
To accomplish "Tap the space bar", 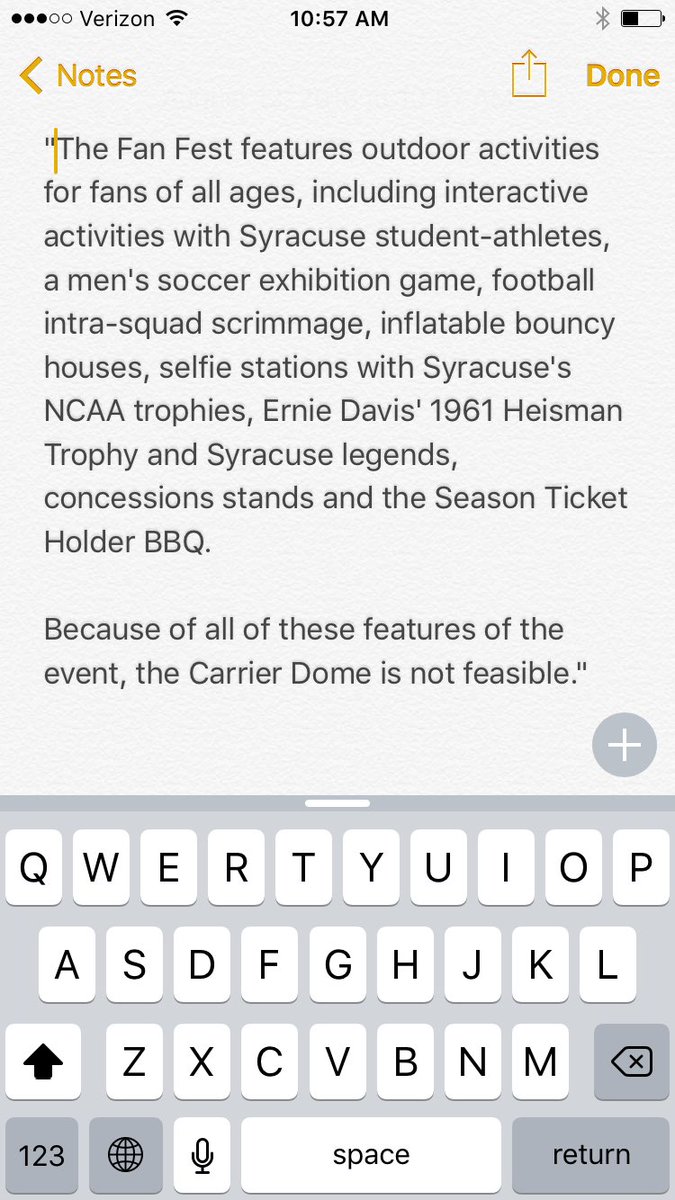I will point(371,1156).
